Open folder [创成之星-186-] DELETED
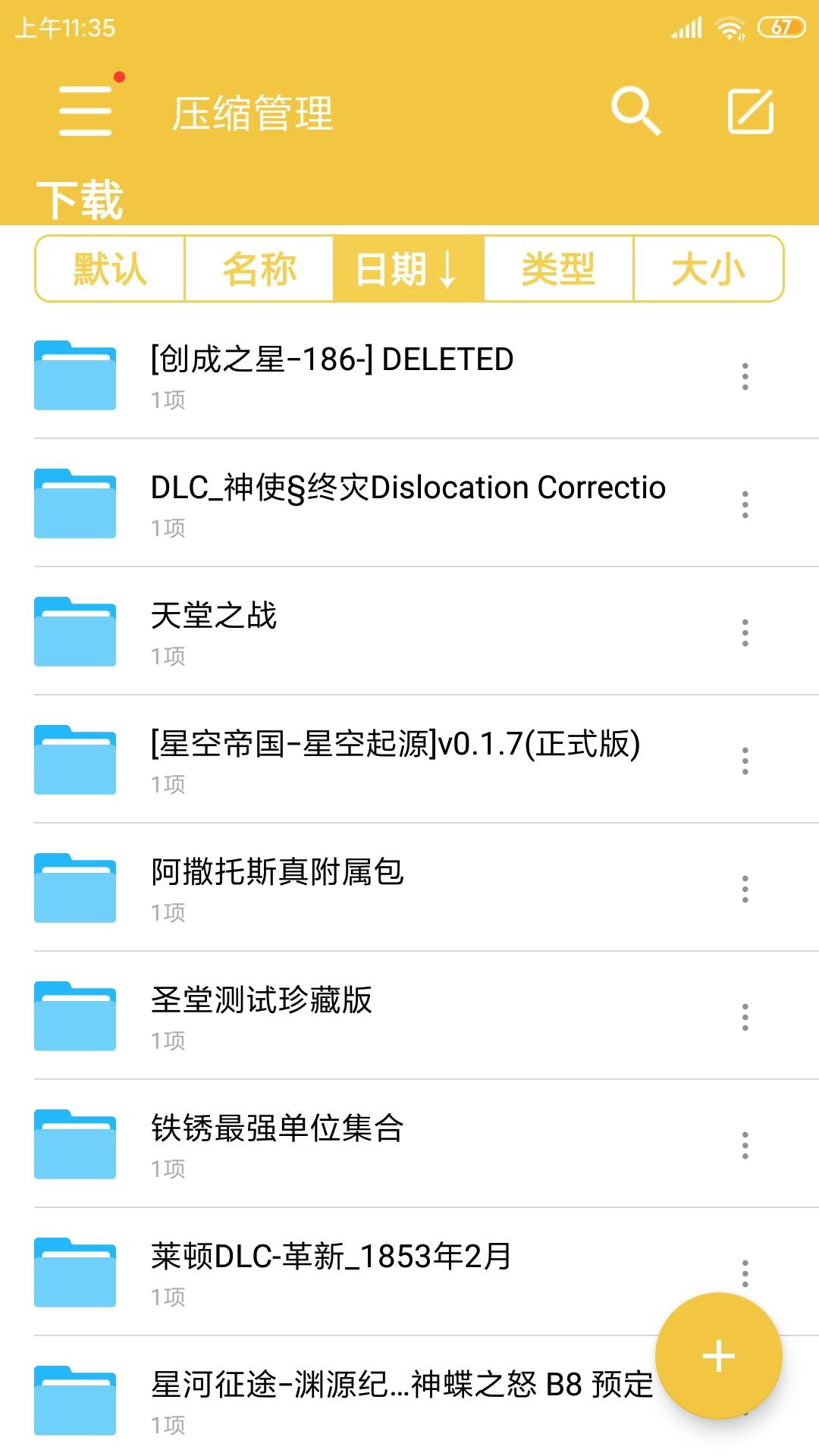819x1456 pixels. click(x=332, y=375)
